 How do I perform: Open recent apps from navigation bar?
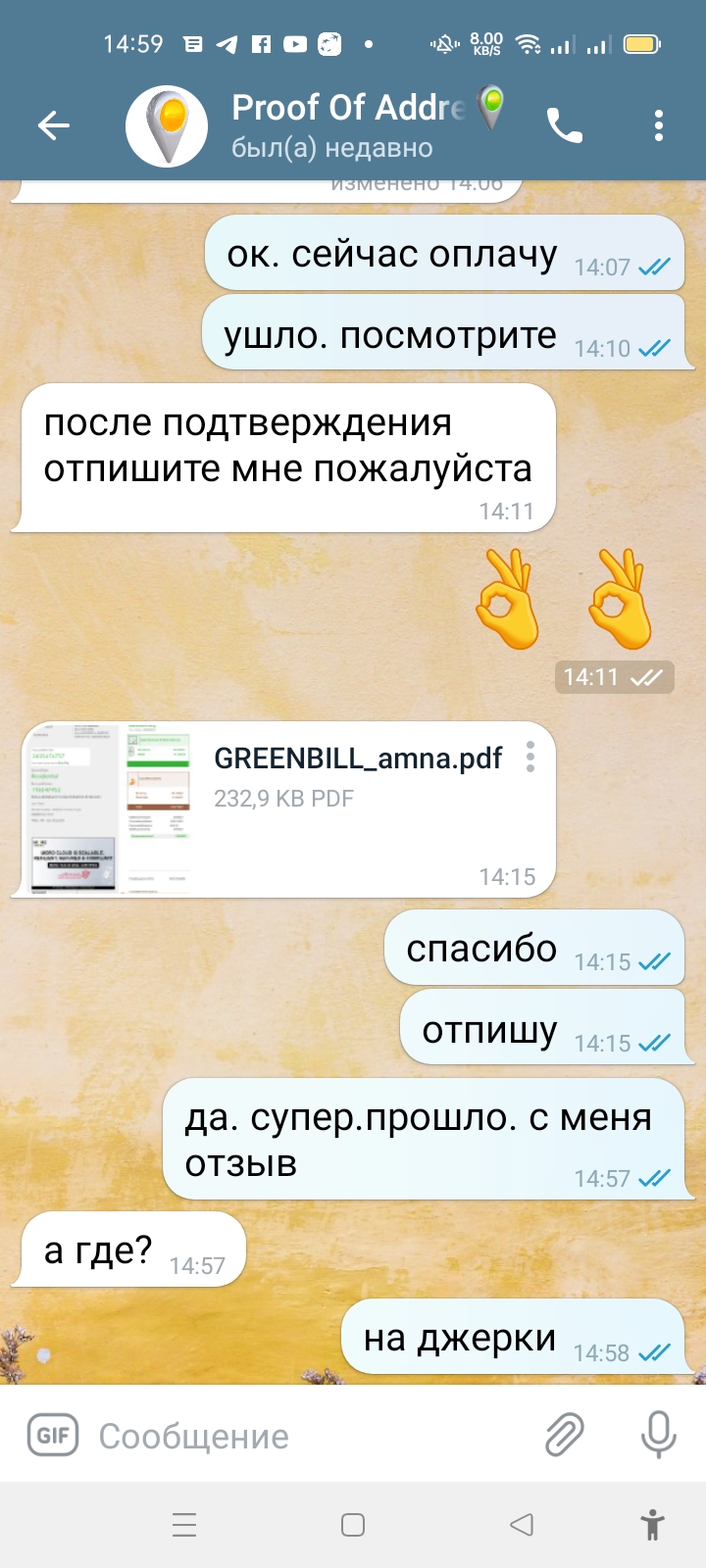click(x=184, y=1525)
